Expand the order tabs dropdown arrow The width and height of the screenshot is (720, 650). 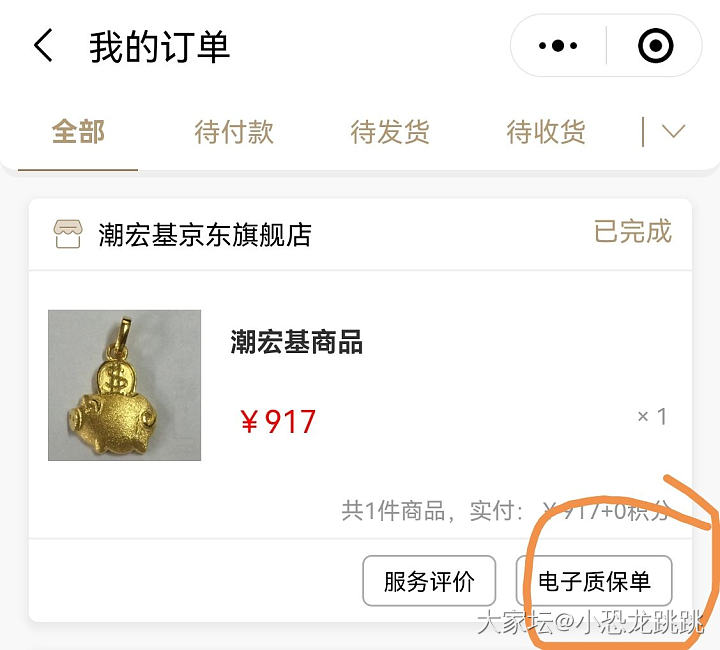(673, 132)
